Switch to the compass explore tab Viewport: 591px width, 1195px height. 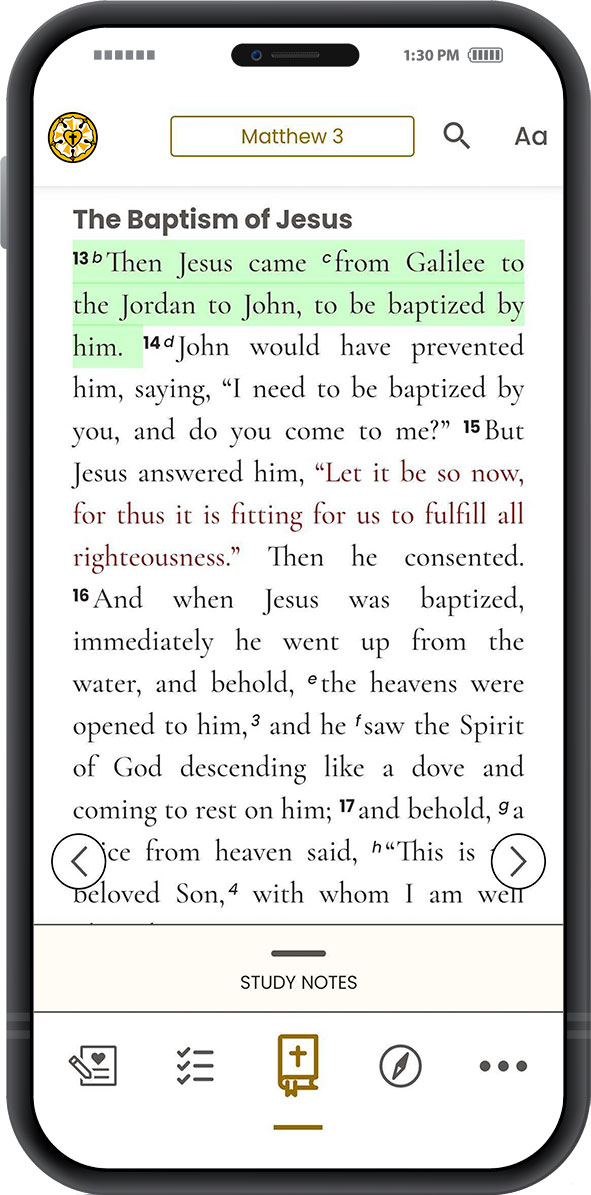click(x=400, y=1065)
